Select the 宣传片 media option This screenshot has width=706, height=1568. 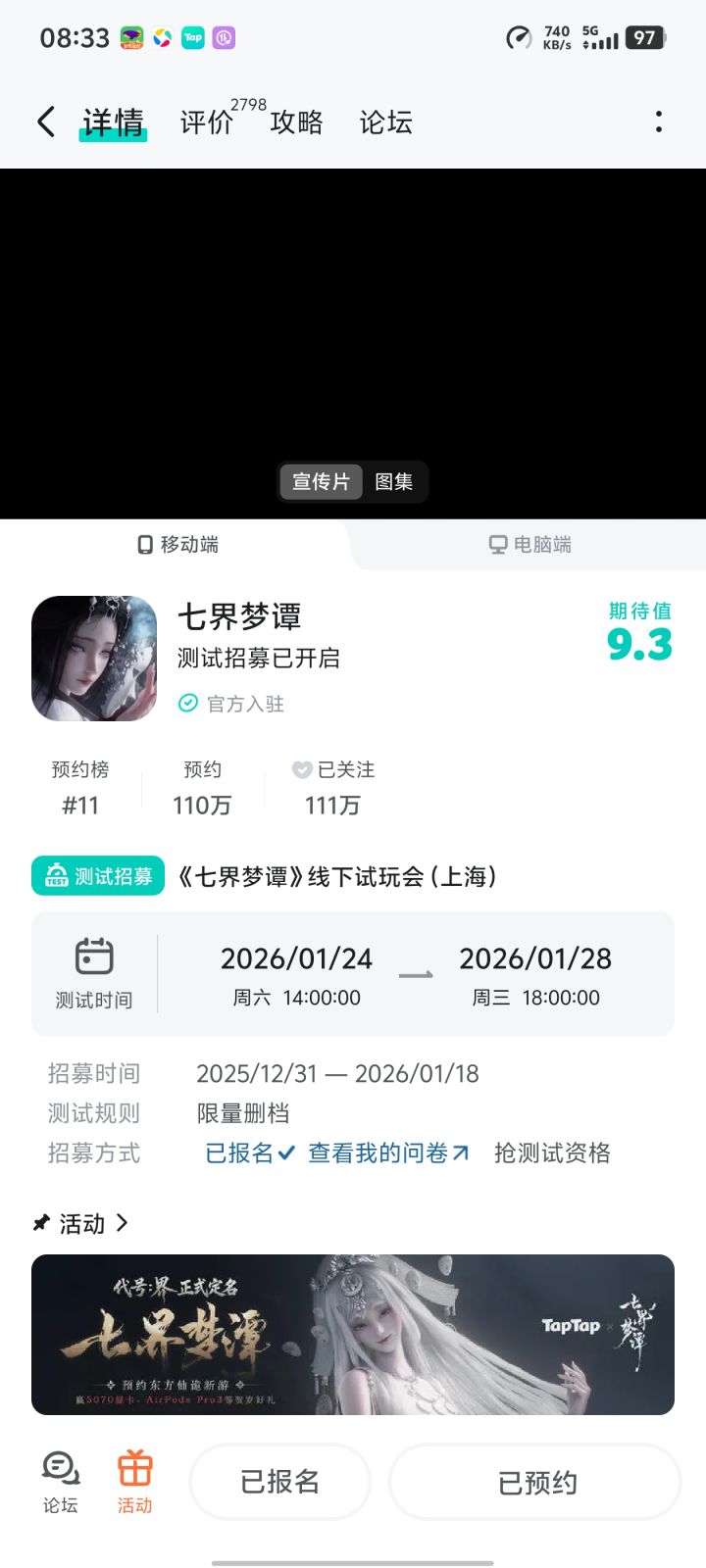[x=321, y=482]
